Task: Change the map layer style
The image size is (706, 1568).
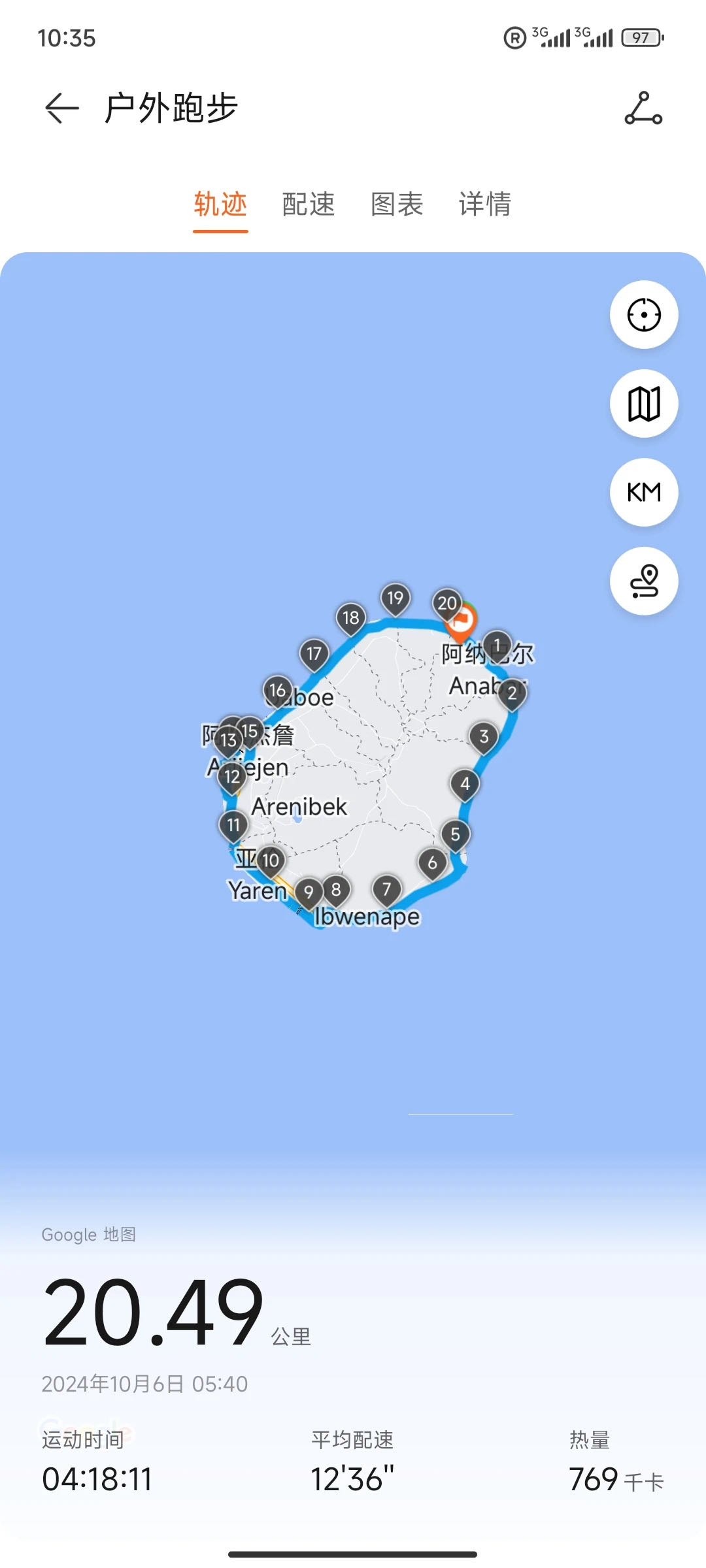Action: pos(644,404)
